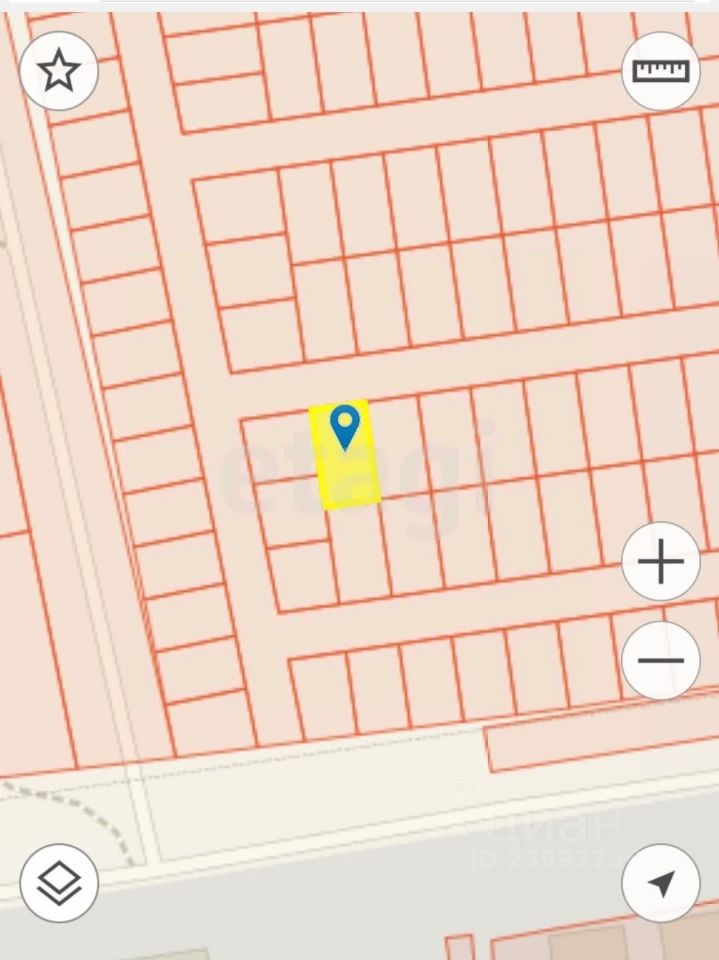Tap the blue pin on the highlighted plot
Viewport: 719px width, 960px height.
click(345, 426)
